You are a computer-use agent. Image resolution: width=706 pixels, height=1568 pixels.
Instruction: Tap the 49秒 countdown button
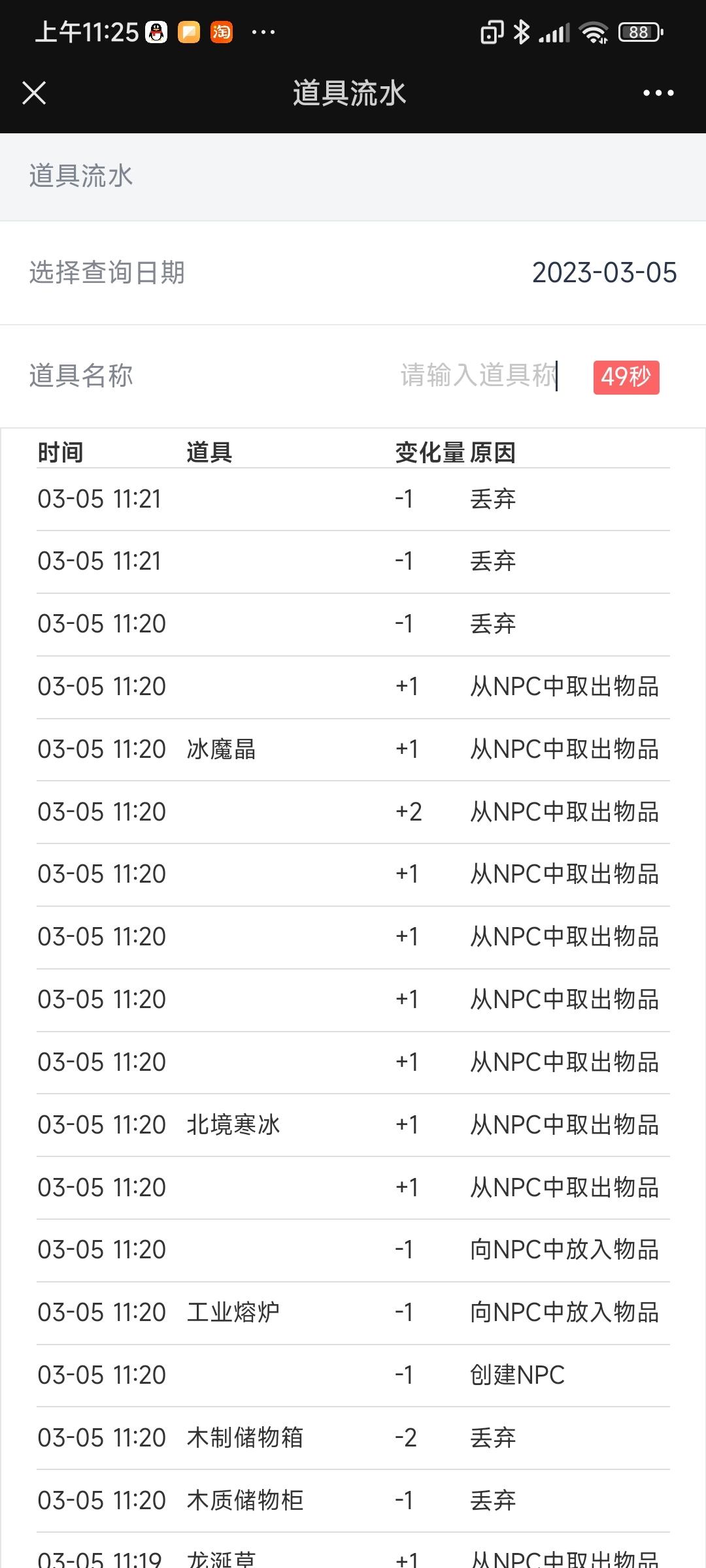tap(626, 377)
